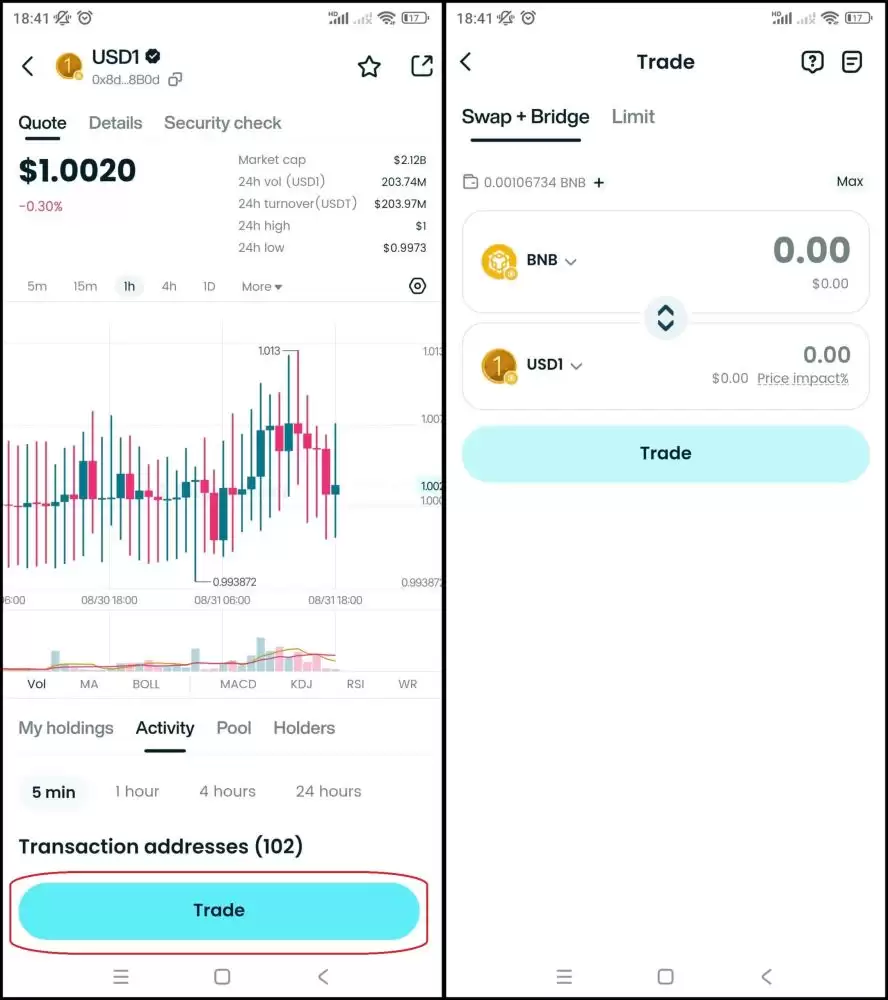
Task: Open chart settings via the gear icon
Action: coord(417,286)
